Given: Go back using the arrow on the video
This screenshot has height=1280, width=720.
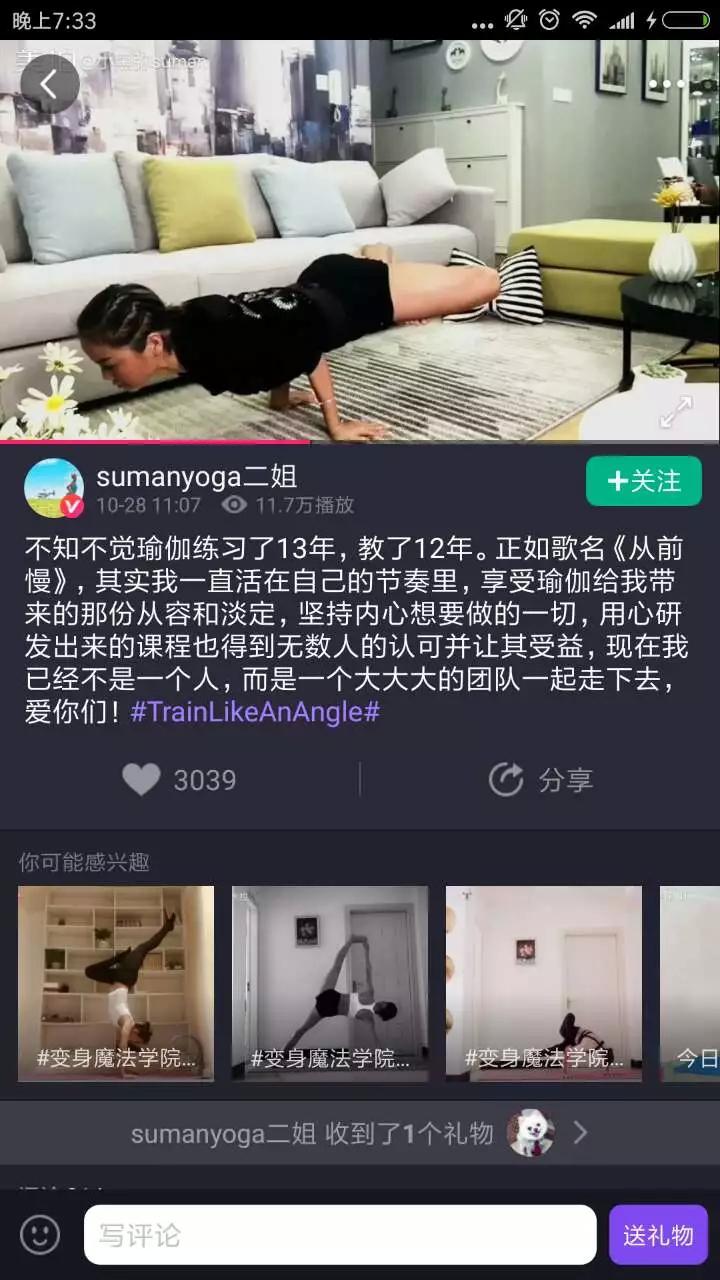Looking at the screenshot, I should click(49, 84).
